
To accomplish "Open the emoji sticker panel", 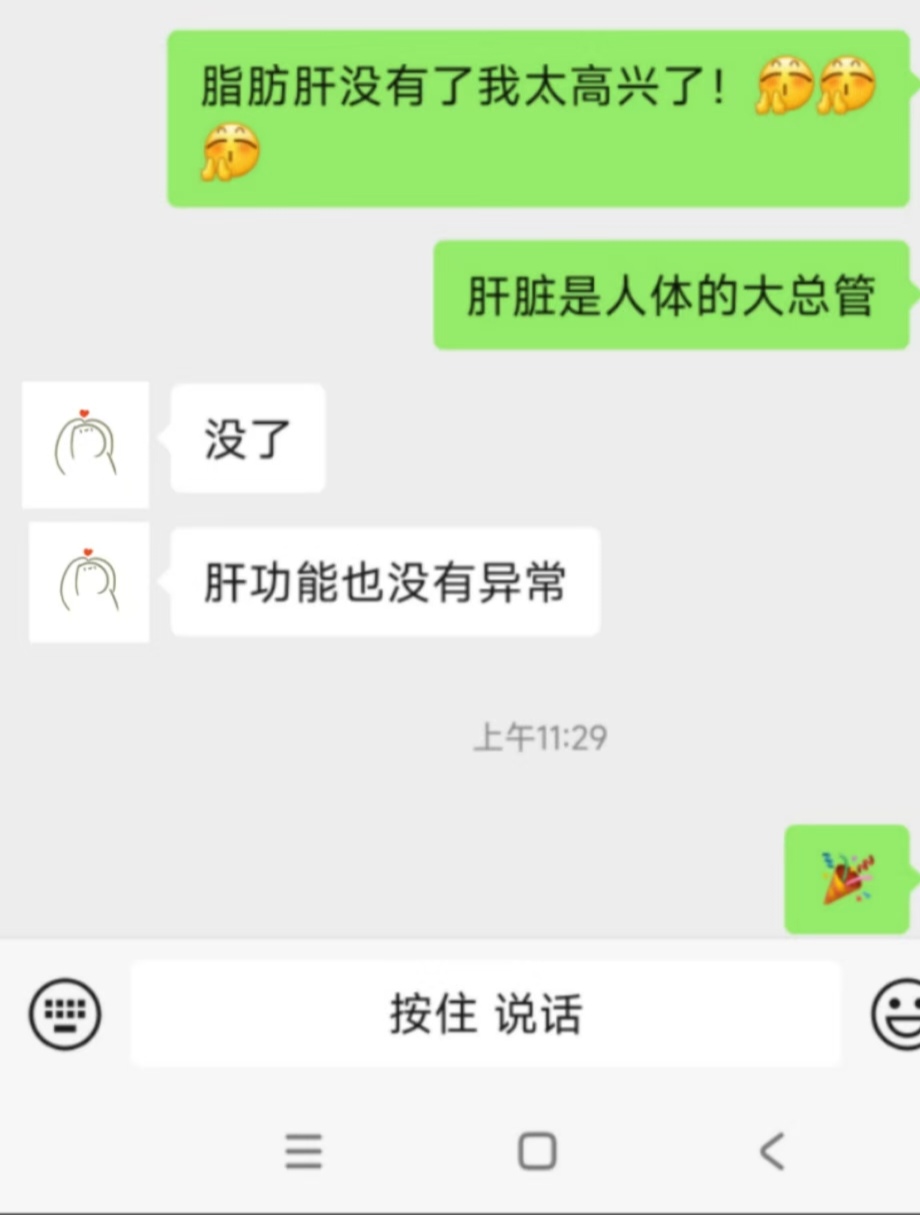I will click(897, 1014).
